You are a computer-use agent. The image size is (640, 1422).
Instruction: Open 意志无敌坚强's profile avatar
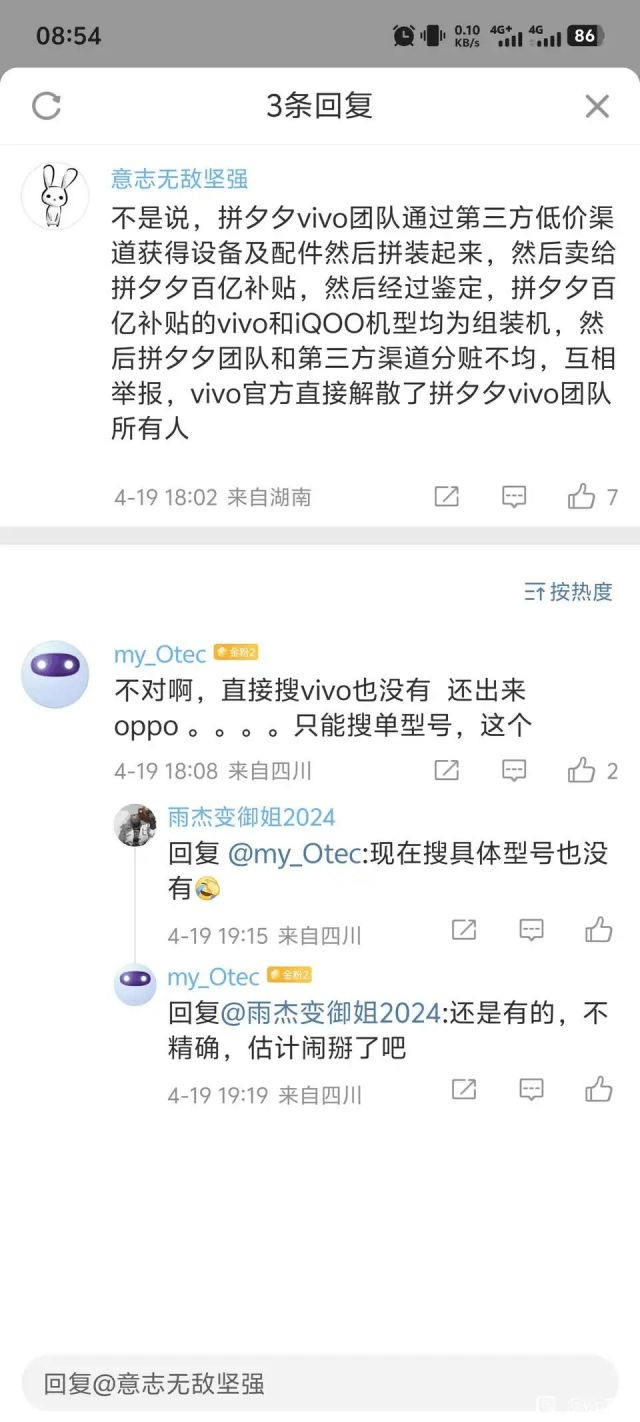coord(55,196)
